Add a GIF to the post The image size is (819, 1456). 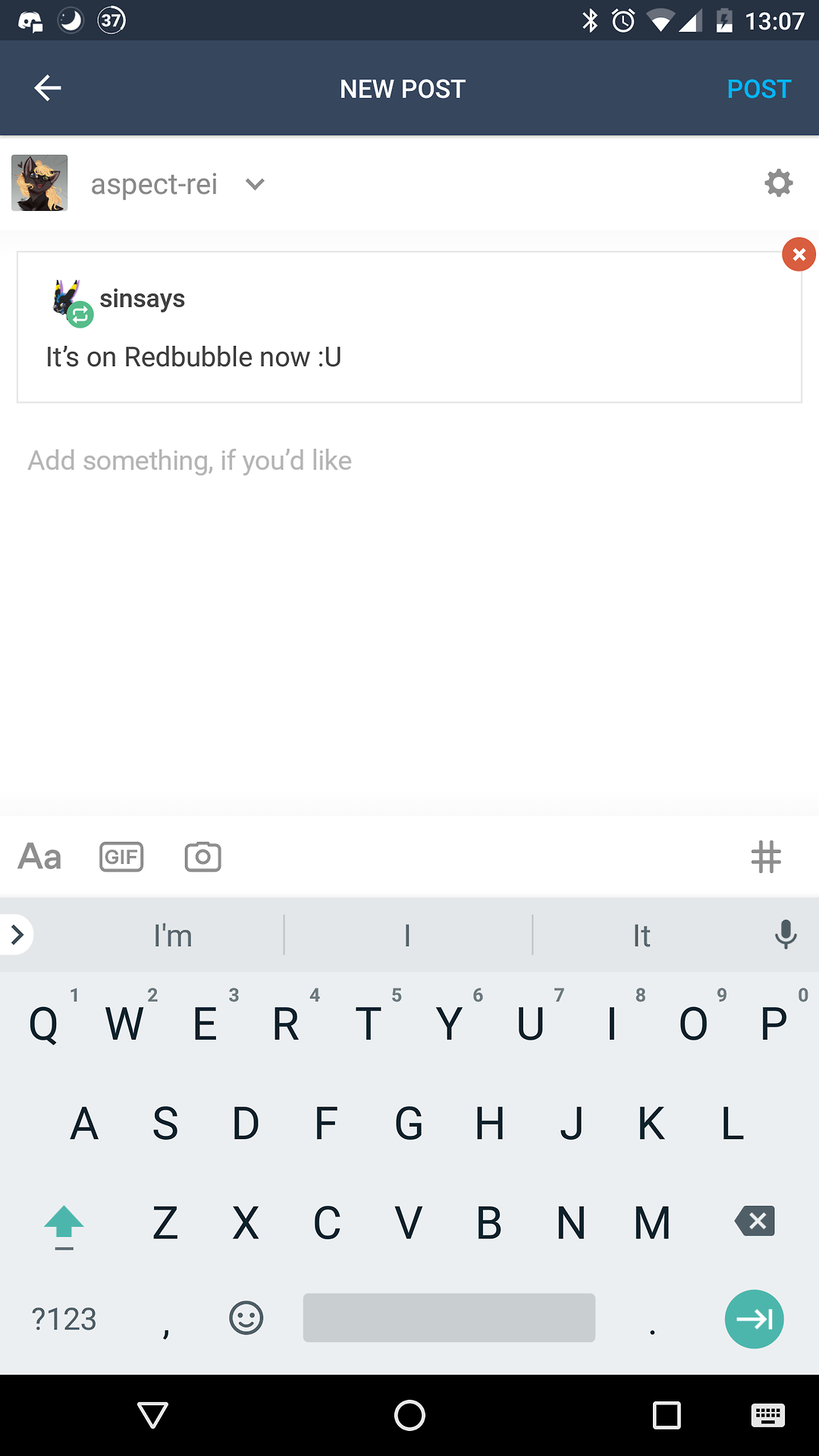(121, 857)
